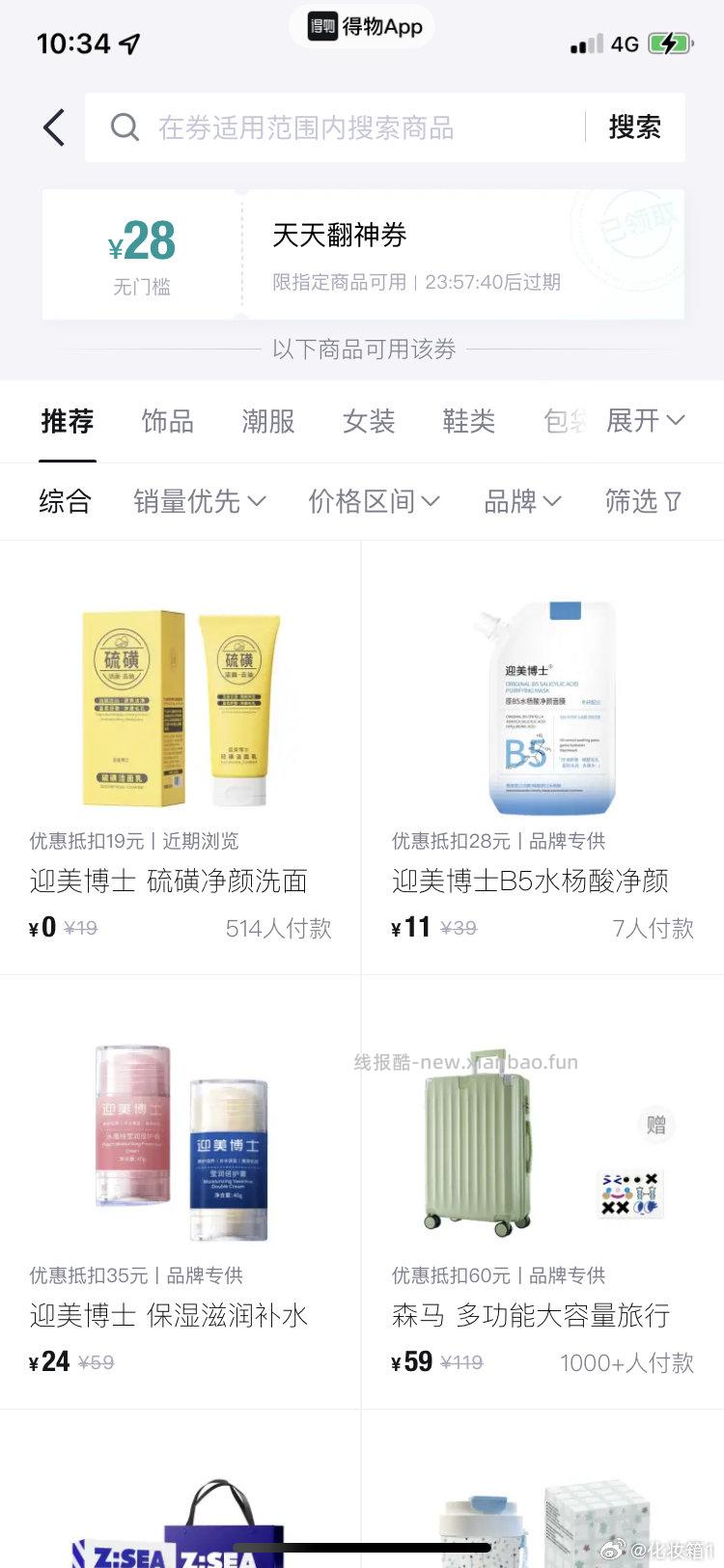Switch to the 鞋类 category tab
Screen dimensions: 724x1568
[470, 421]
